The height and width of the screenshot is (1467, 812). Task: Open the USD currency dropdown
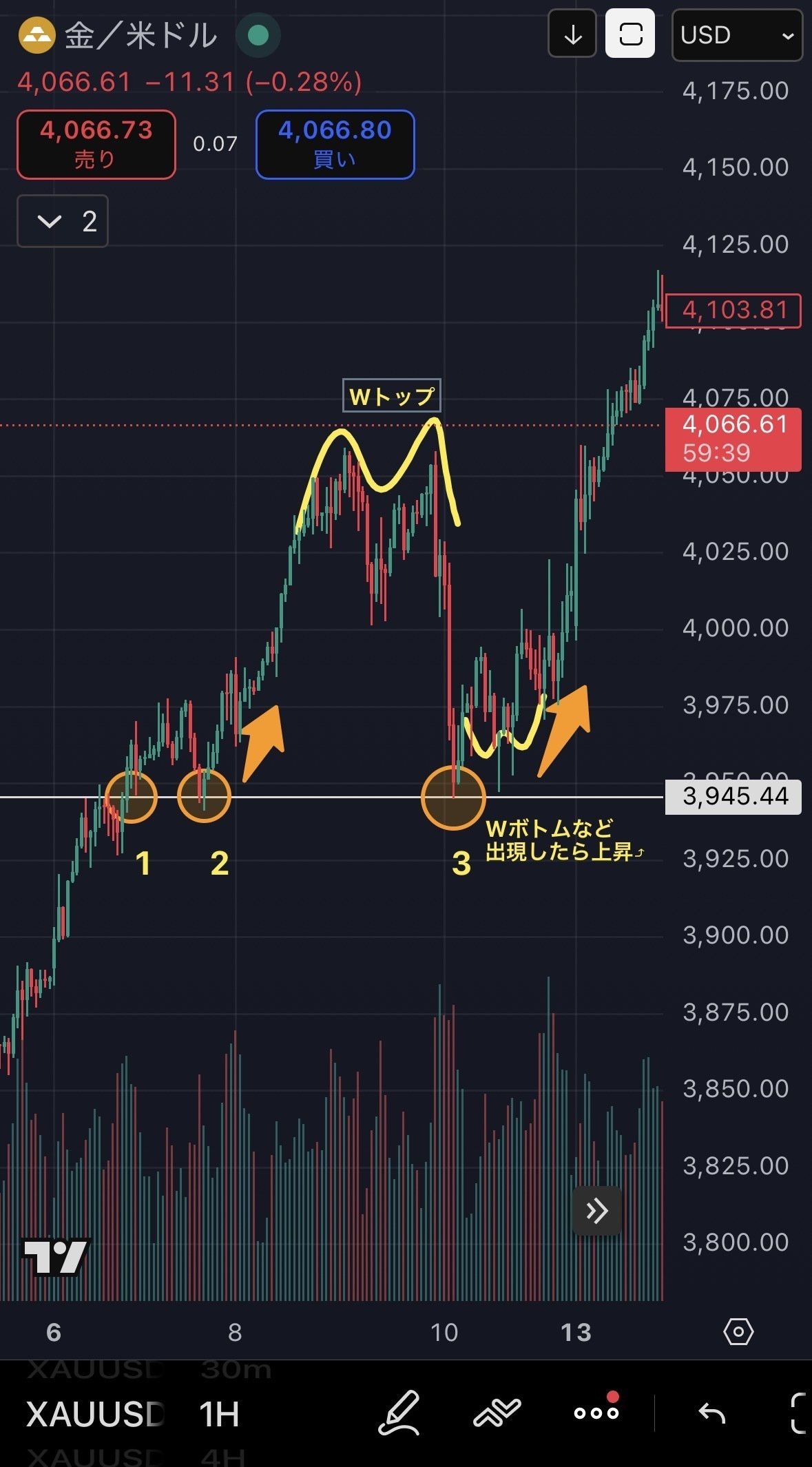point(736,35)
